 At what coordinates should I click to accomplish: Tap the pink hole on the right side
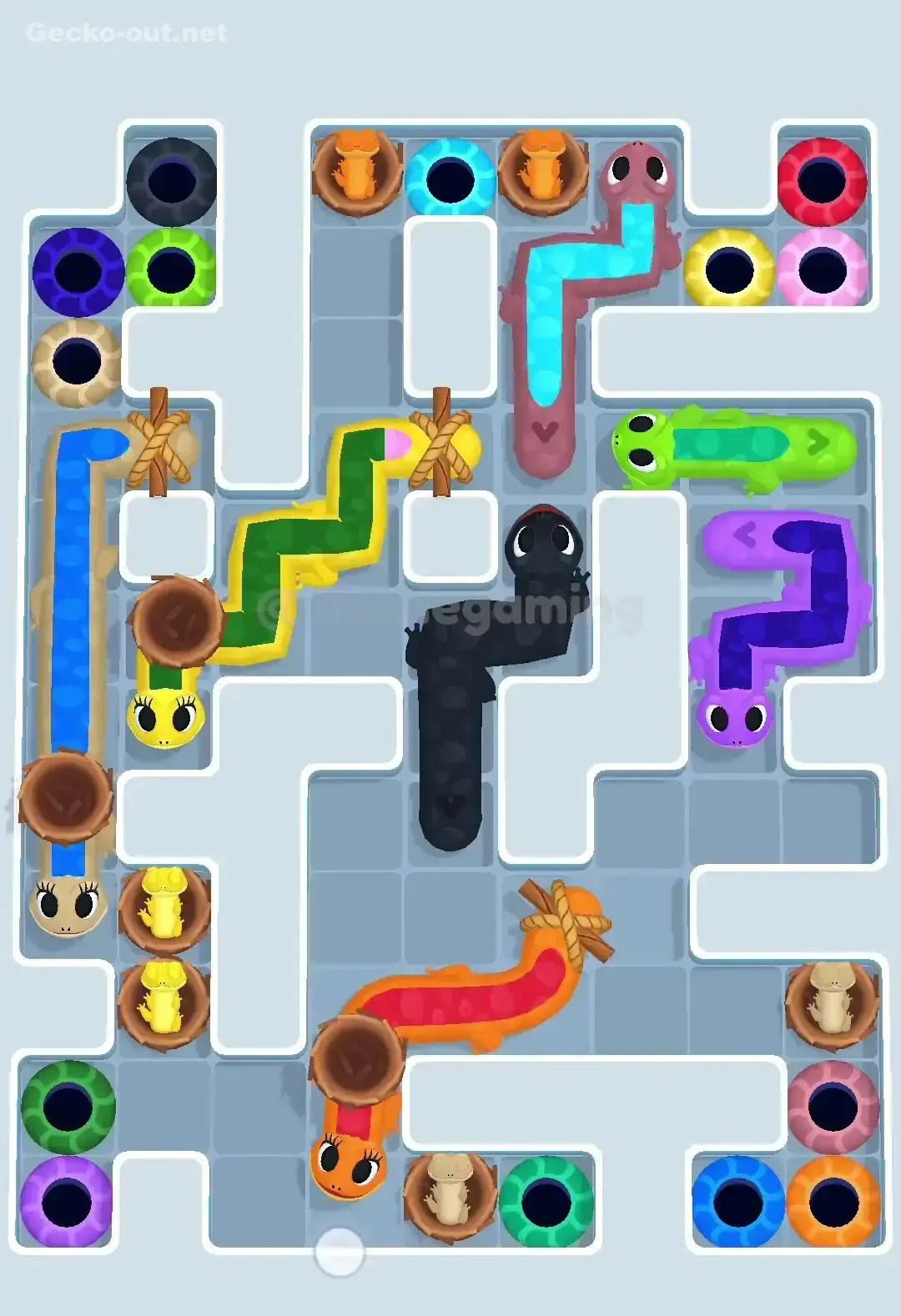pos(822,265)
